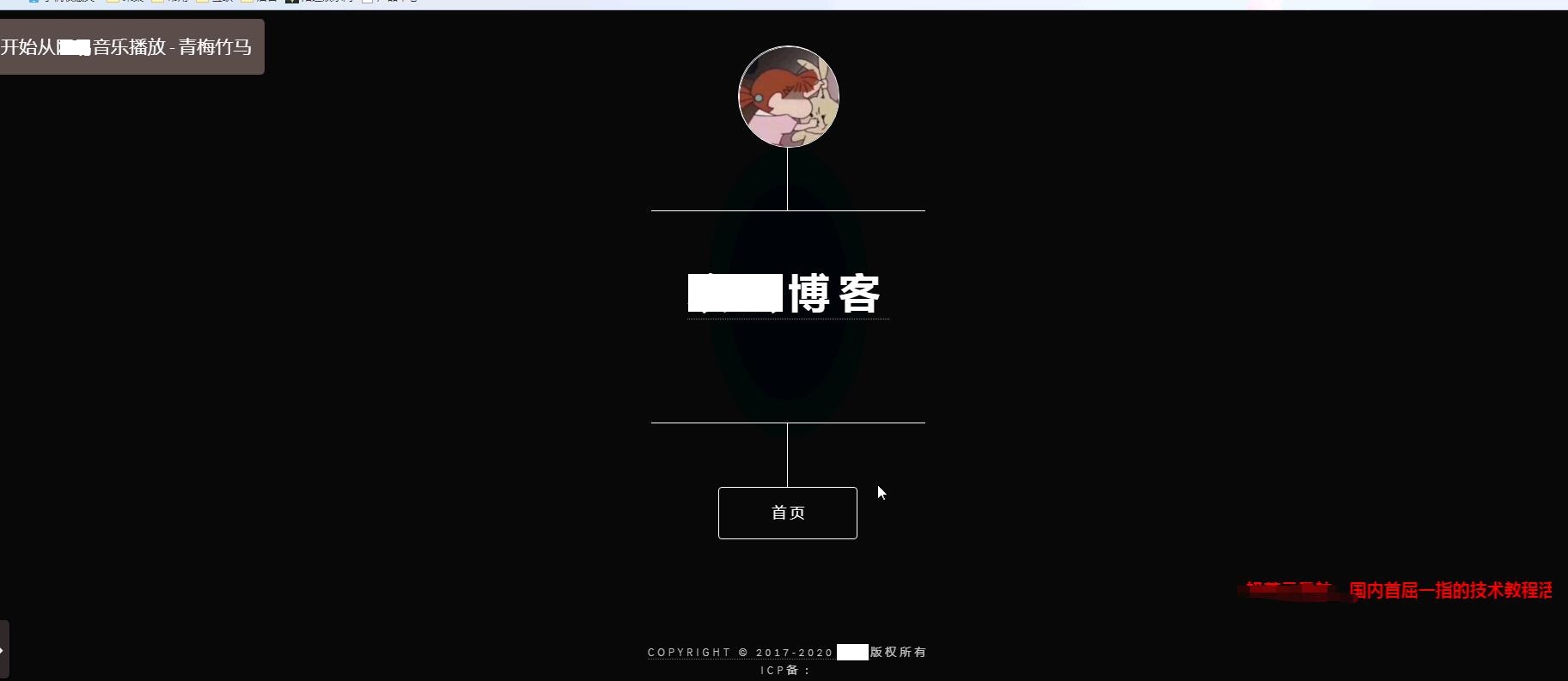This screenshot has height=681, width=1568.
Task: Expand the music player side arrow
Action: point(3,650)
